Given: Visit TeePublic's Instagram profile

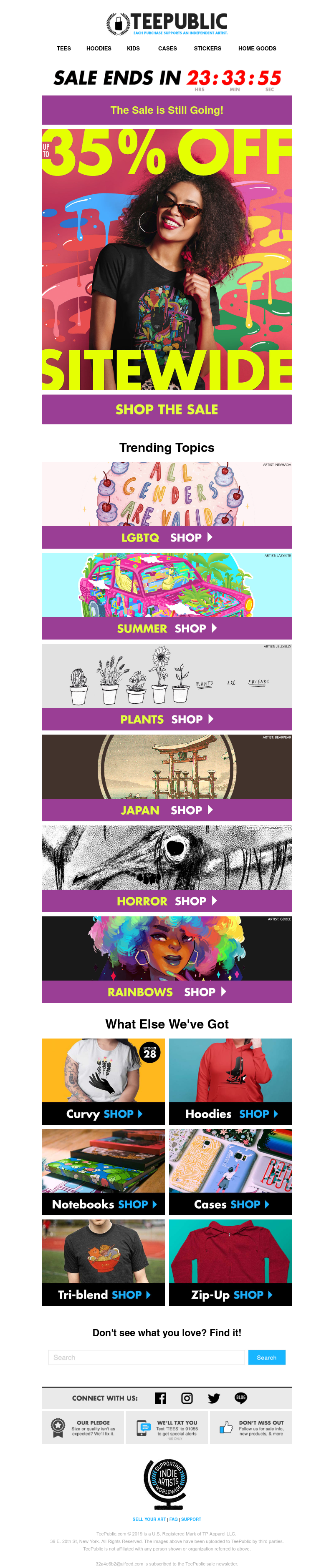Looking at the screenshot, I should [x=187, y=1398].
